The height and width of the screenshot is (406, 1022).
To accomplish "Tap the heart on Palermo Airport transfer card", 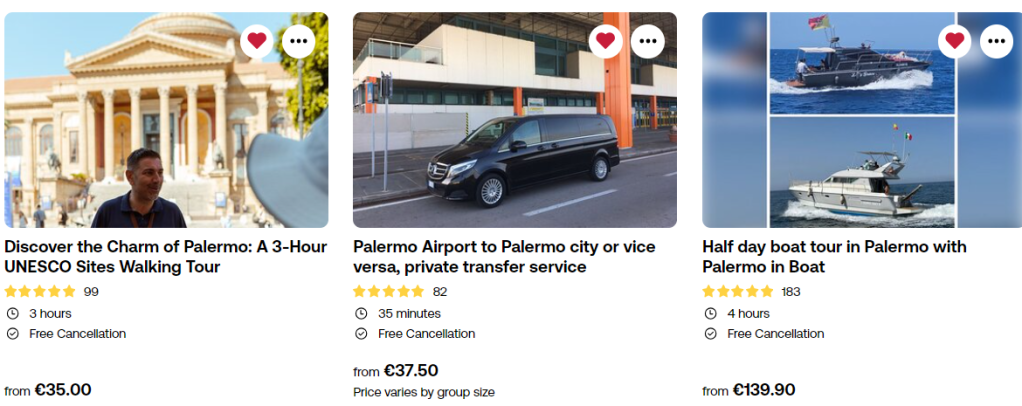I will [x=605, y=41].
